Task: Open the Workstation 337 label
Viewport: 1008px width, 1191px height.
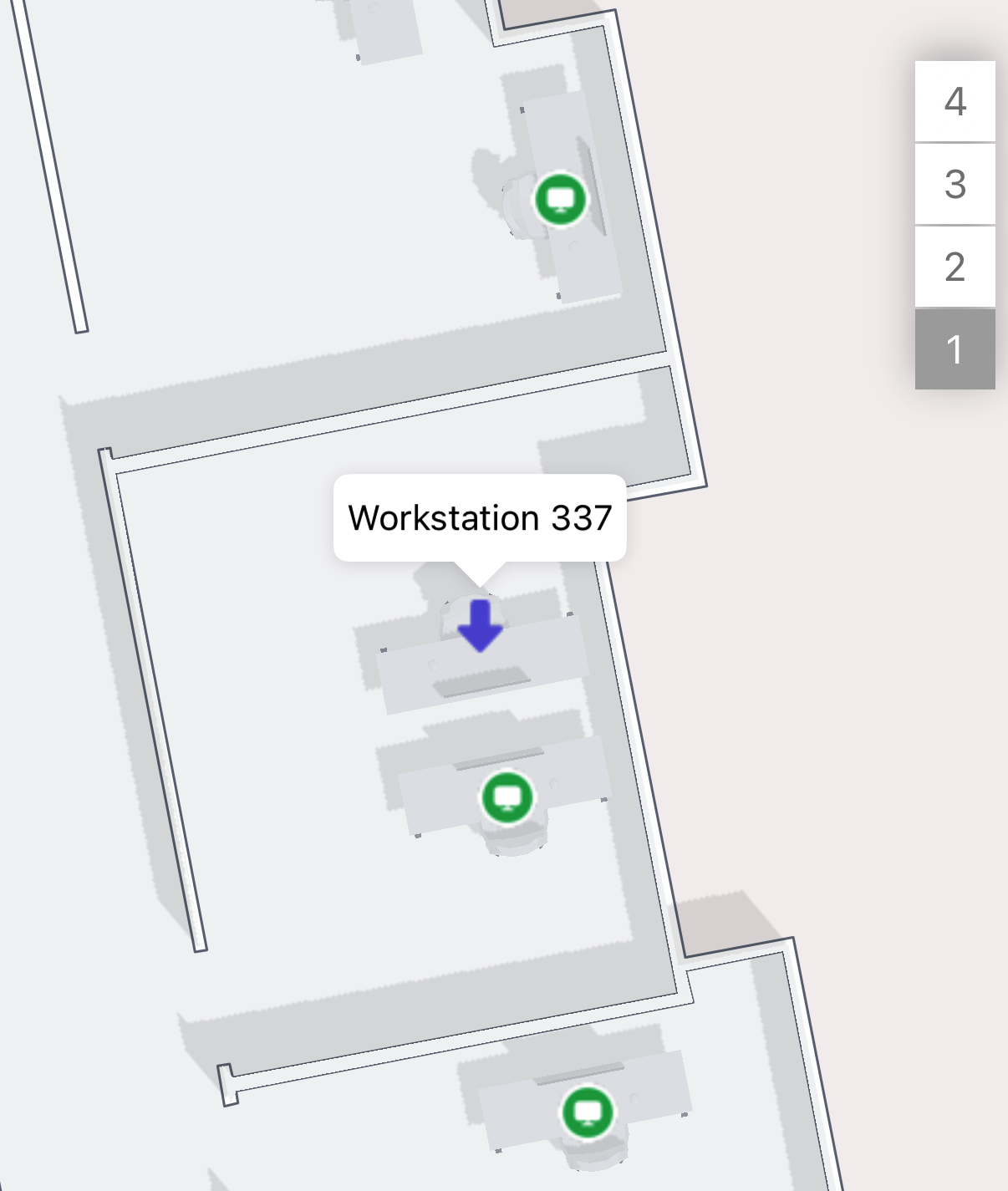Action: pyautogui.click(x=480, y=517)
